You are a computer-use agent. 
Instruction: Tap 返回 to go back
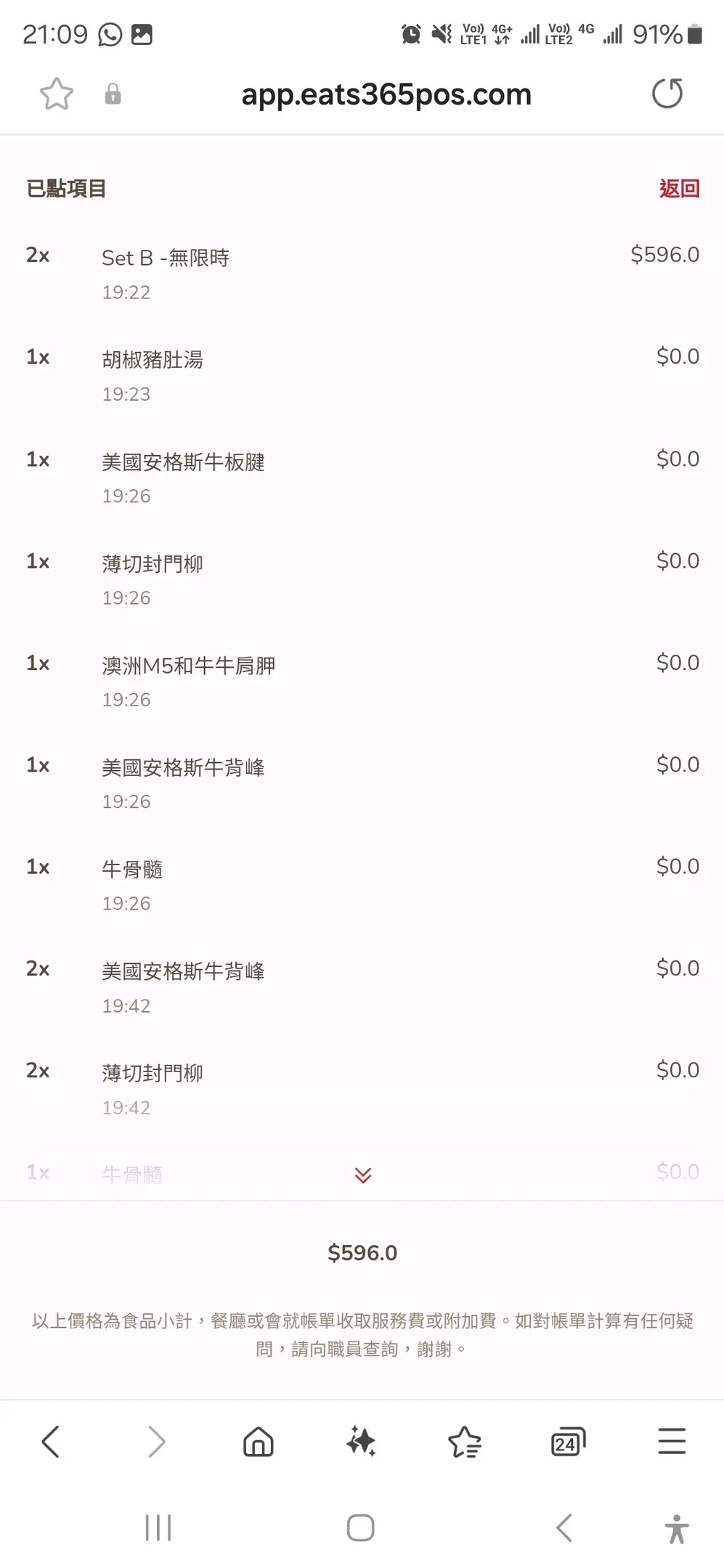[x=679, y=189]
